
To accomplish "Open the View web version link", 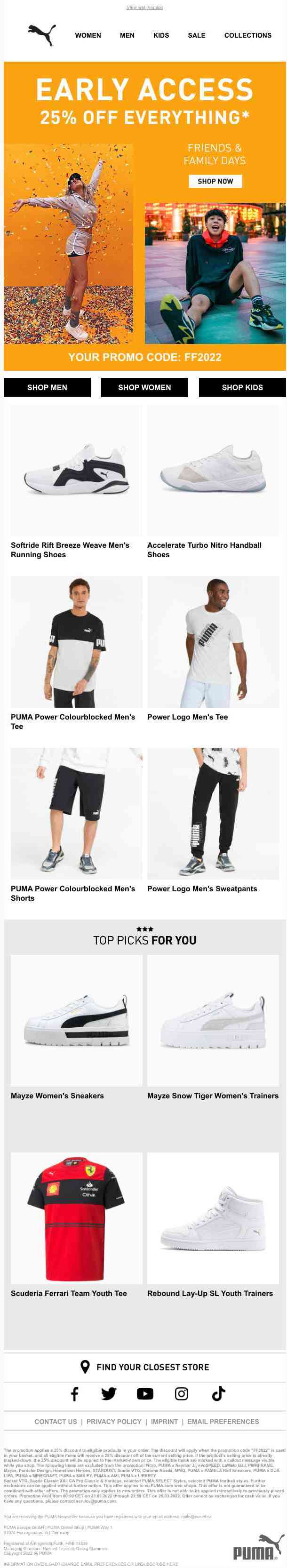I will point(144,8).
